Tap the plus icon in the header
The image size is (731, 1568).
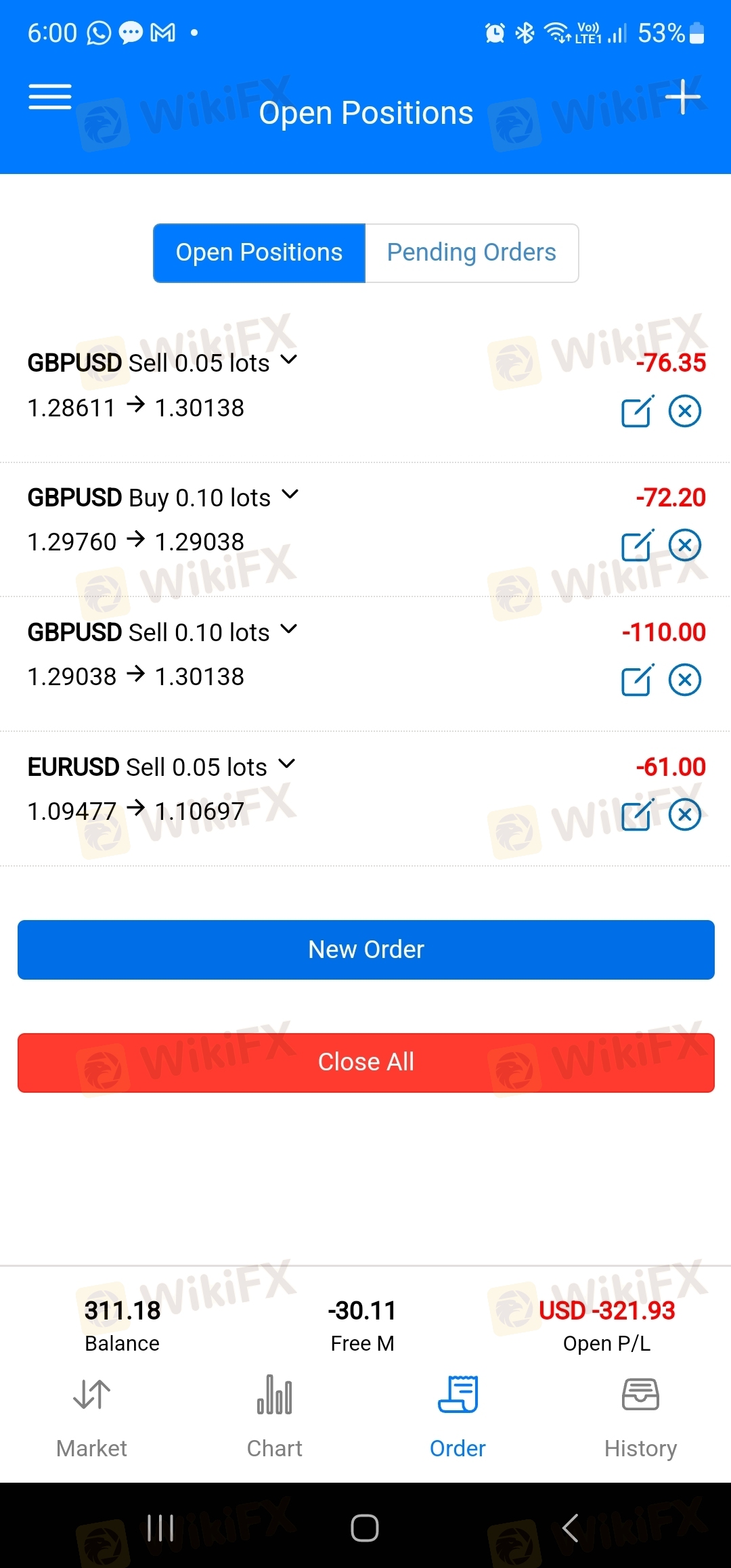click(682, 97)
